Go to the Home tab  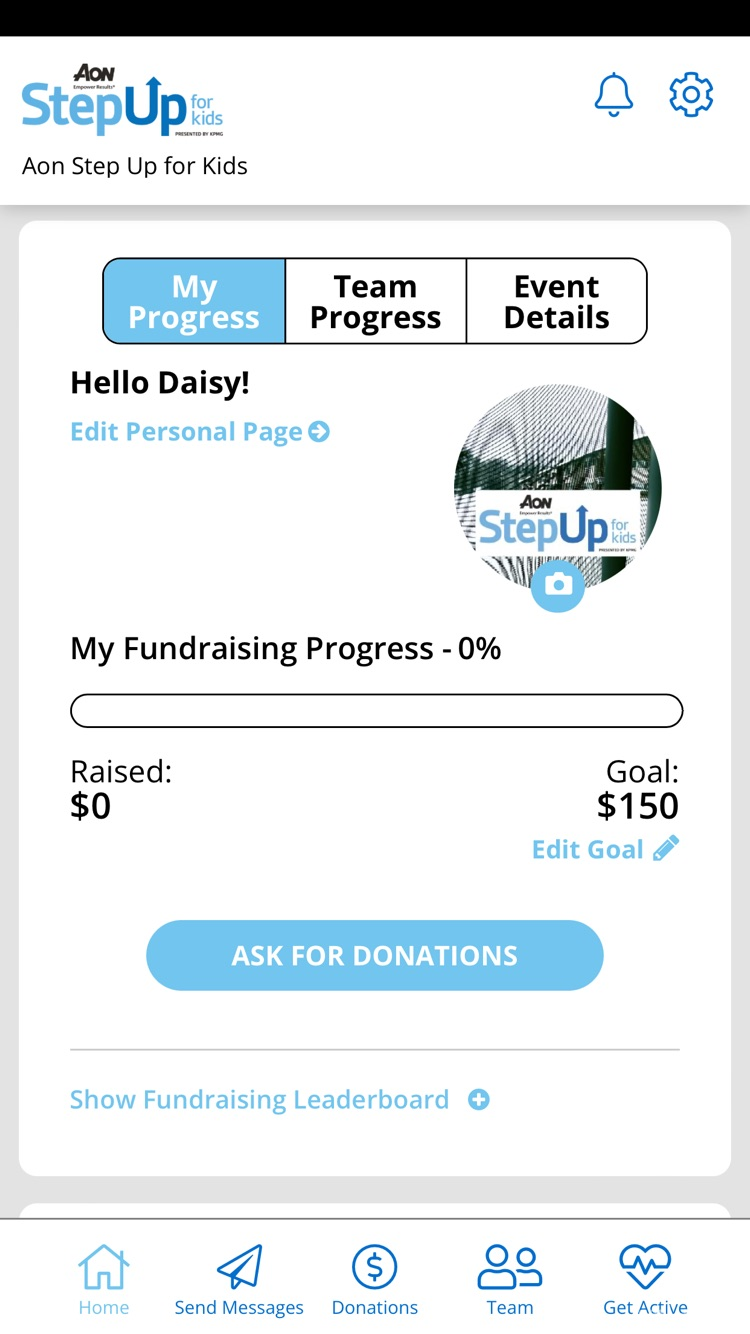[104, 1279]
